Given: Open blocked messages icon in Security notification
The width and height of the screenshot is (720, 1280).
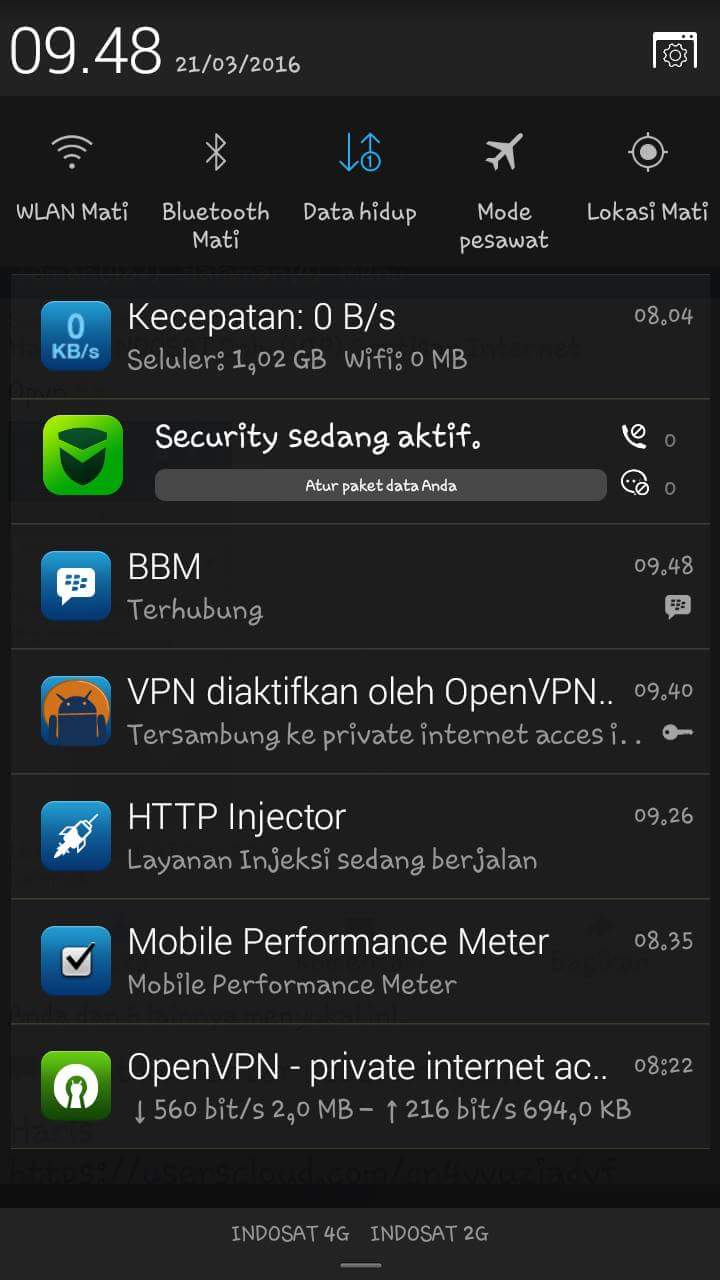Looking at the screenshot, I should coord(634,484).
